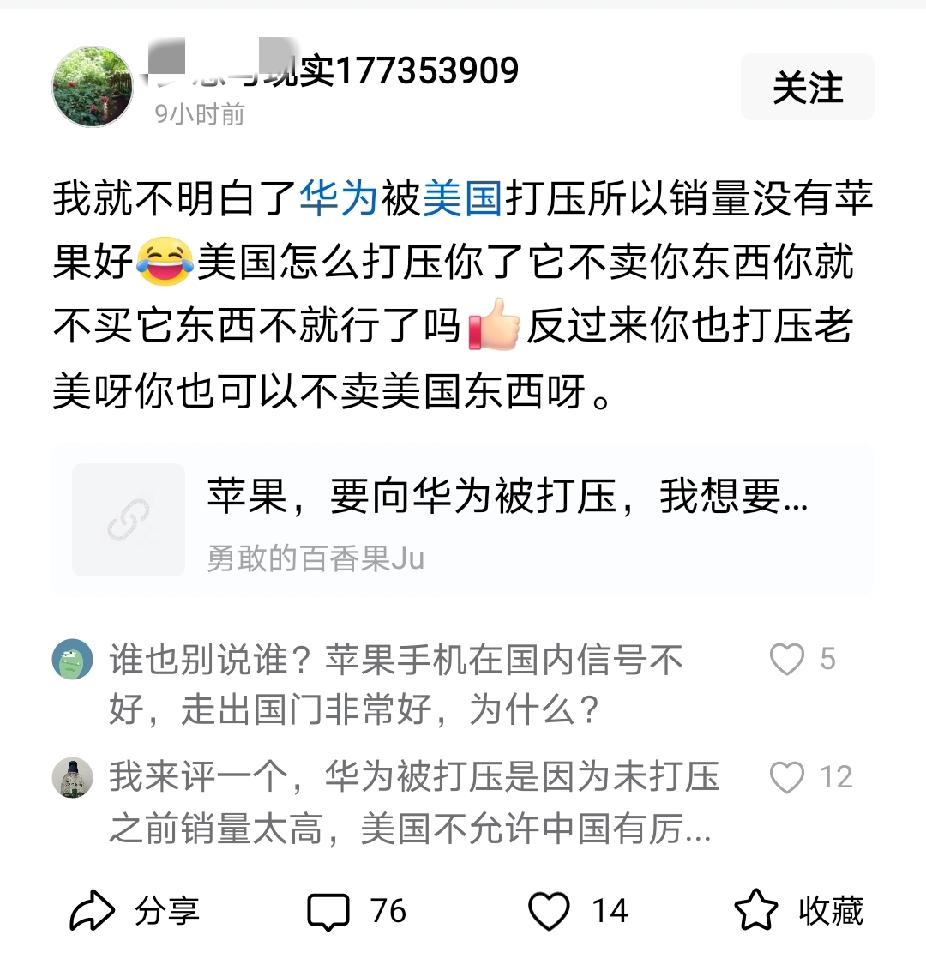Share this post via 分享
This screenshot has height=956, width=926.
coord(135,910)
